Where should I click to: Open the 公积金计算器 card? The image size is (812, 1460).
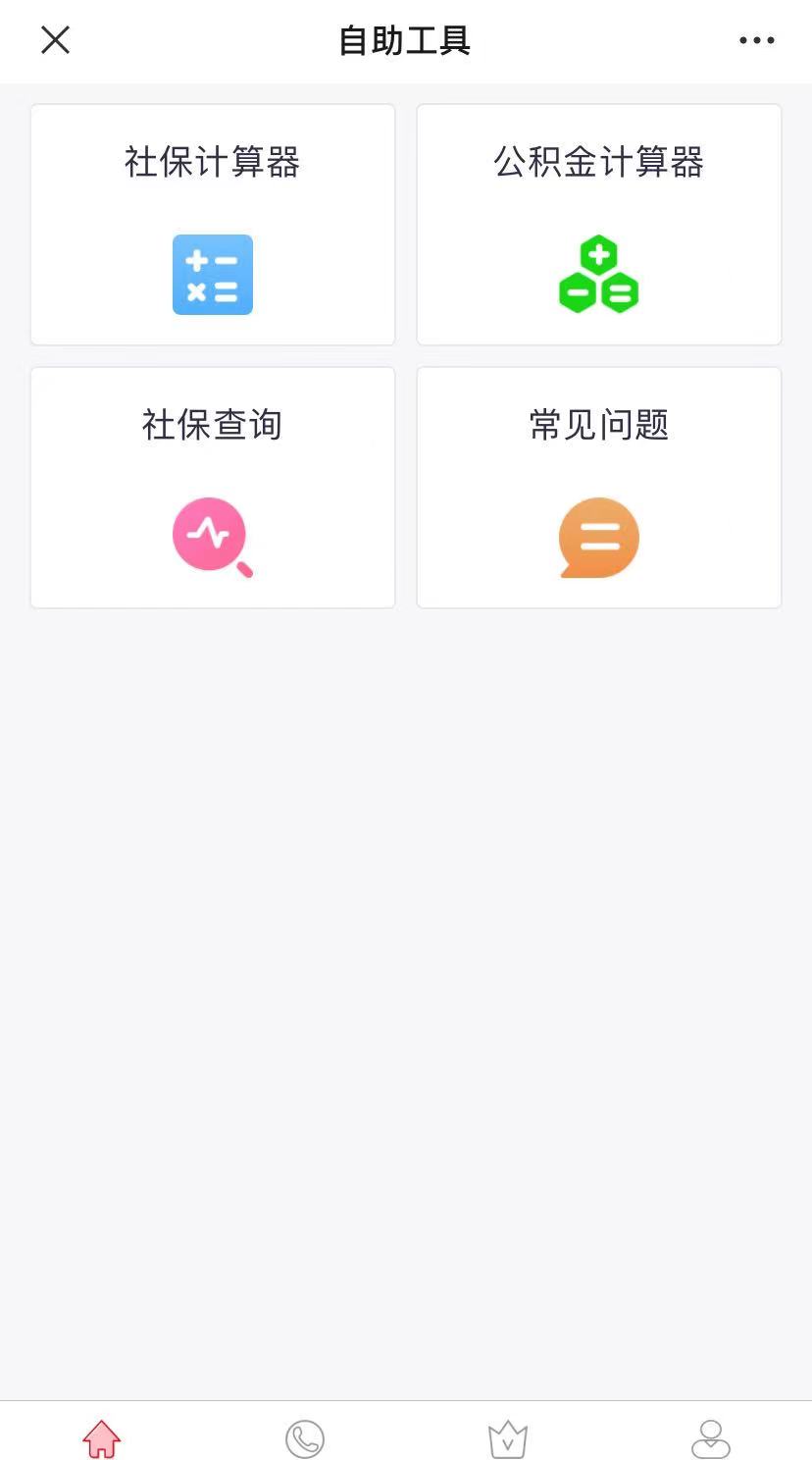(598, 225)
